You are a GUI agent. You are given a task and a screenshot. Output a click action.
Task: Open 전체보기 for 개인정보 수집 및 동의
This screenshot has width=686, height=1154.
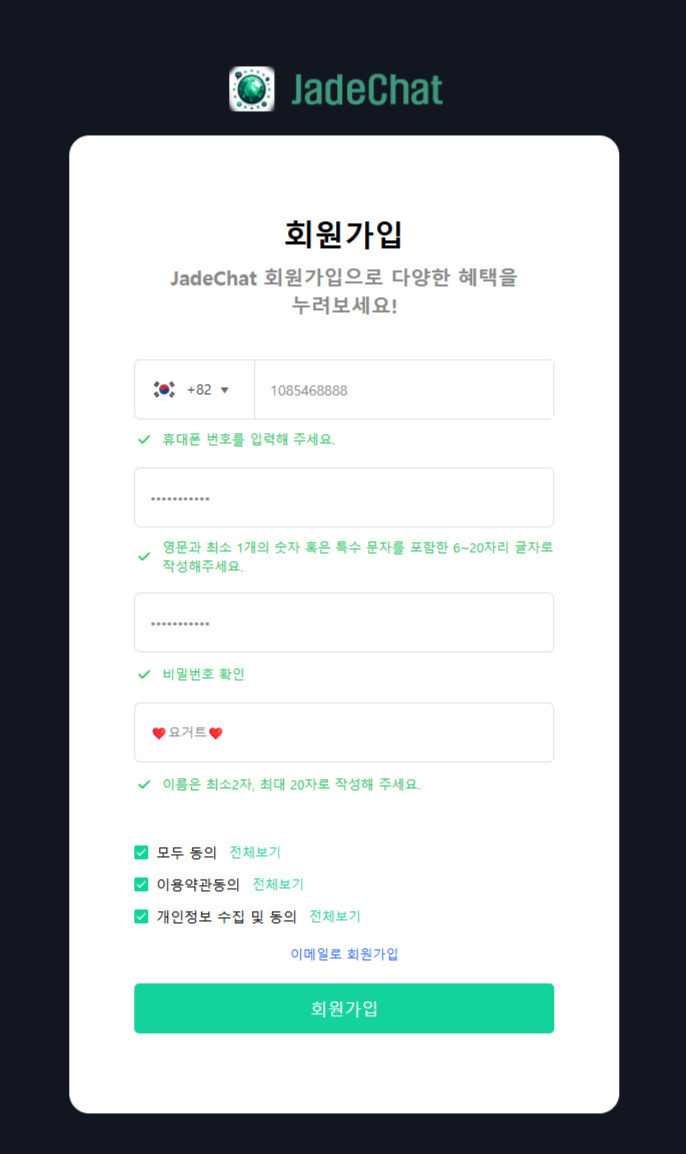335,916
